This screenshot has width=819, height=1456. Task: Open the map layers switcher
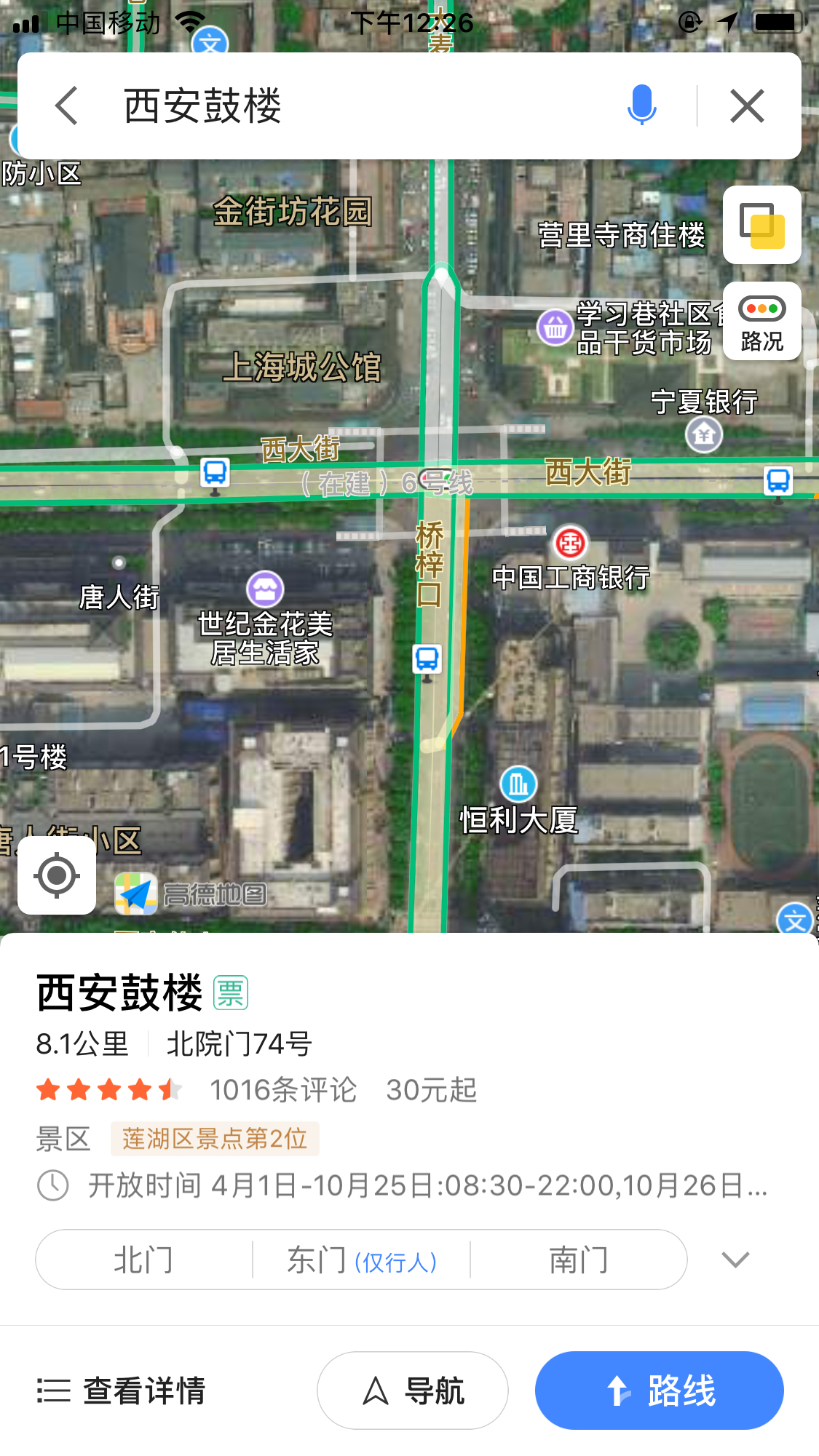(x=761, y=225)
